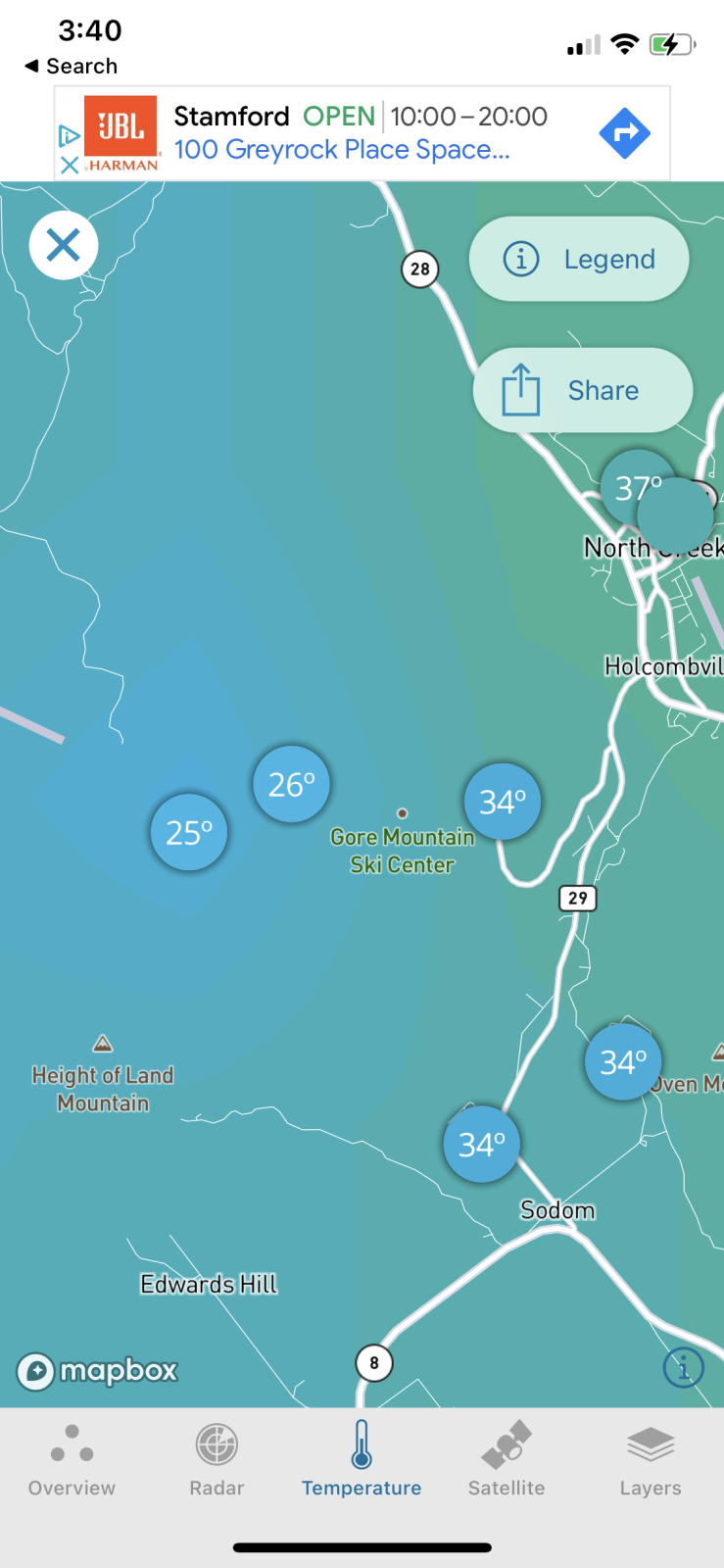Share the temperature map
This screenshot has height=1568, width=724.
pos(582,390)
